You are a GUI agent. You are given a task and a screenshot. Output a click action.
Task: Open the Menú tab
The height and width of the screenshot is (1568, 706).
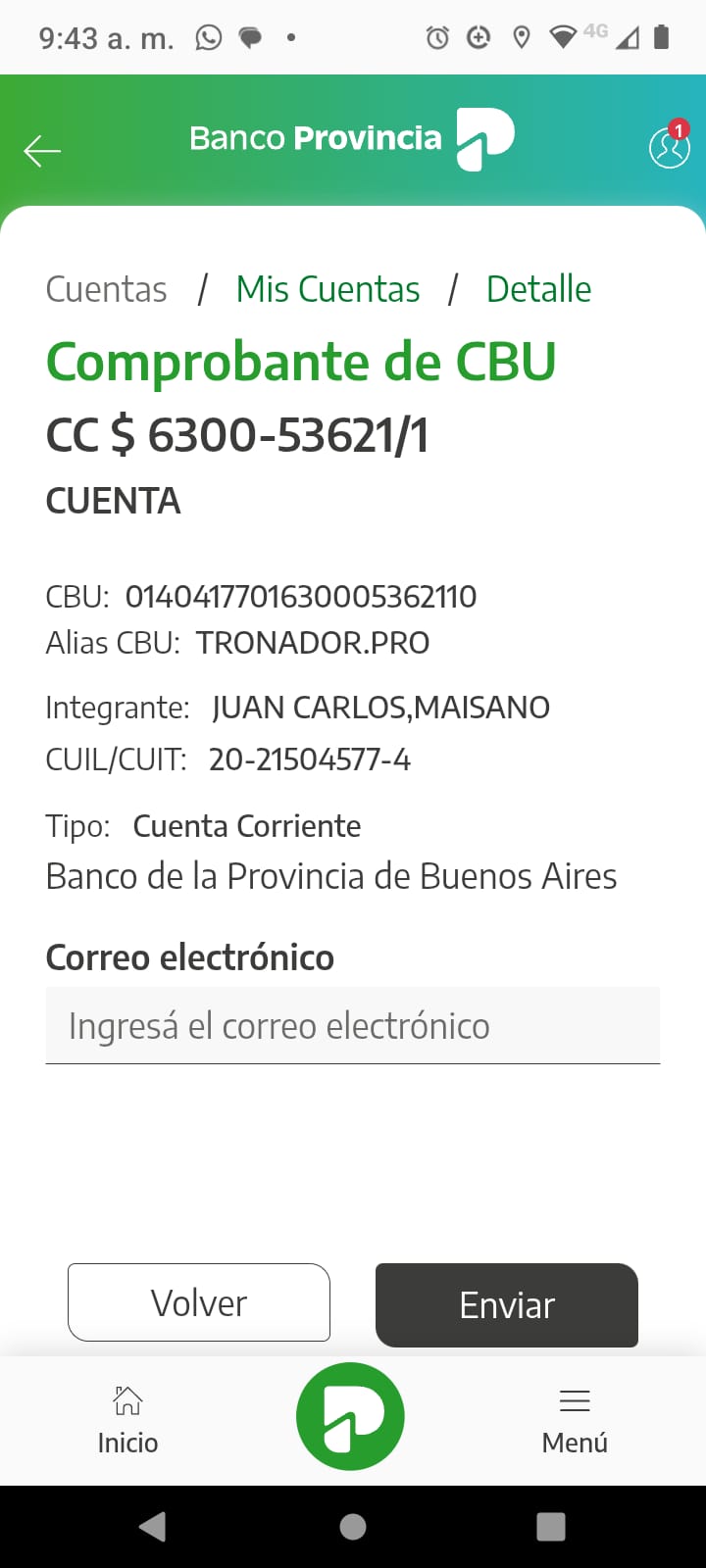coord(575,1418)
